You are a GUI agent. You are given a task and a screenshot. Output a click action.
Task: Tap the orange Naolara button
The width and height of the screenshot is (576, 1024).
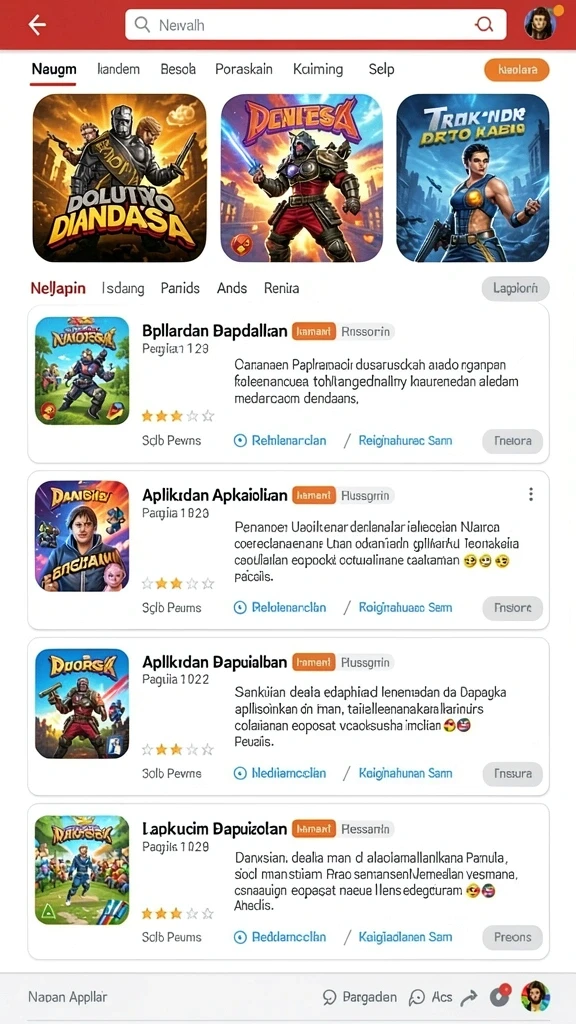(x=517, y=69)
